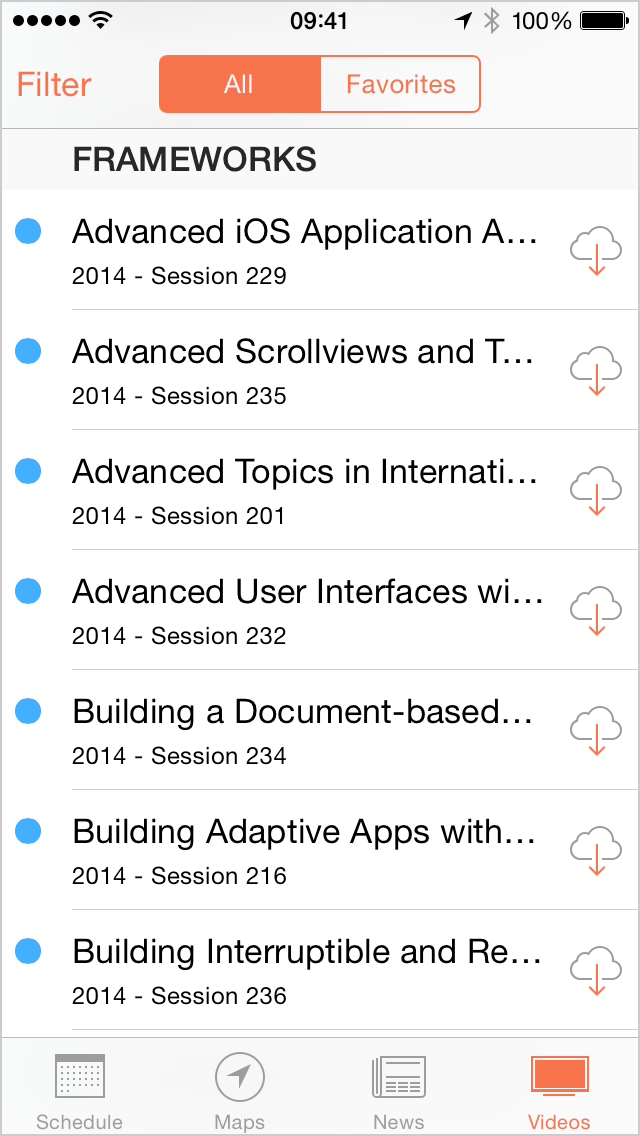The image size is (640, 1136).
Task: Download the Building Adaptive Apps video
Action: tap(595, 850)
